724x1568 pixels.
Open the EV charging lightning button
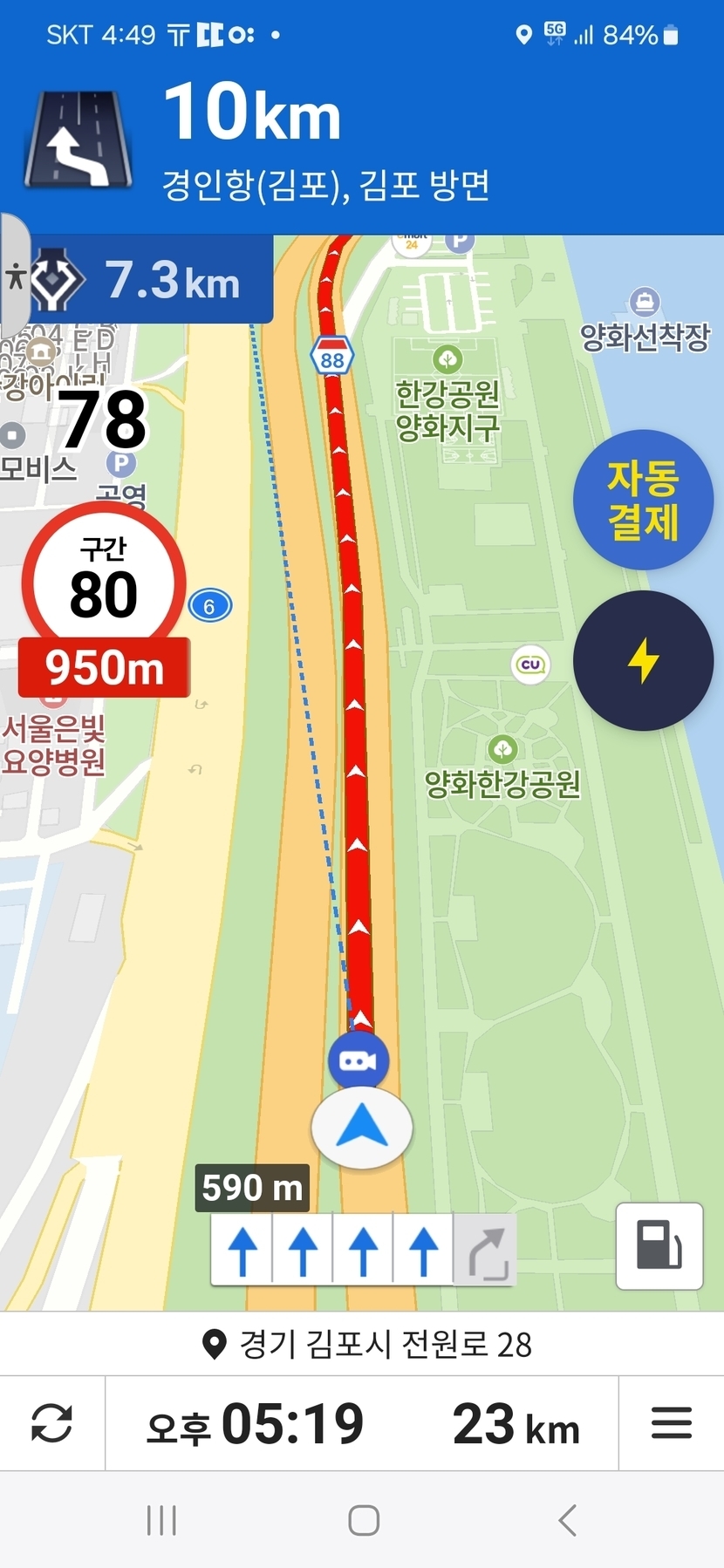coord(643,660)
